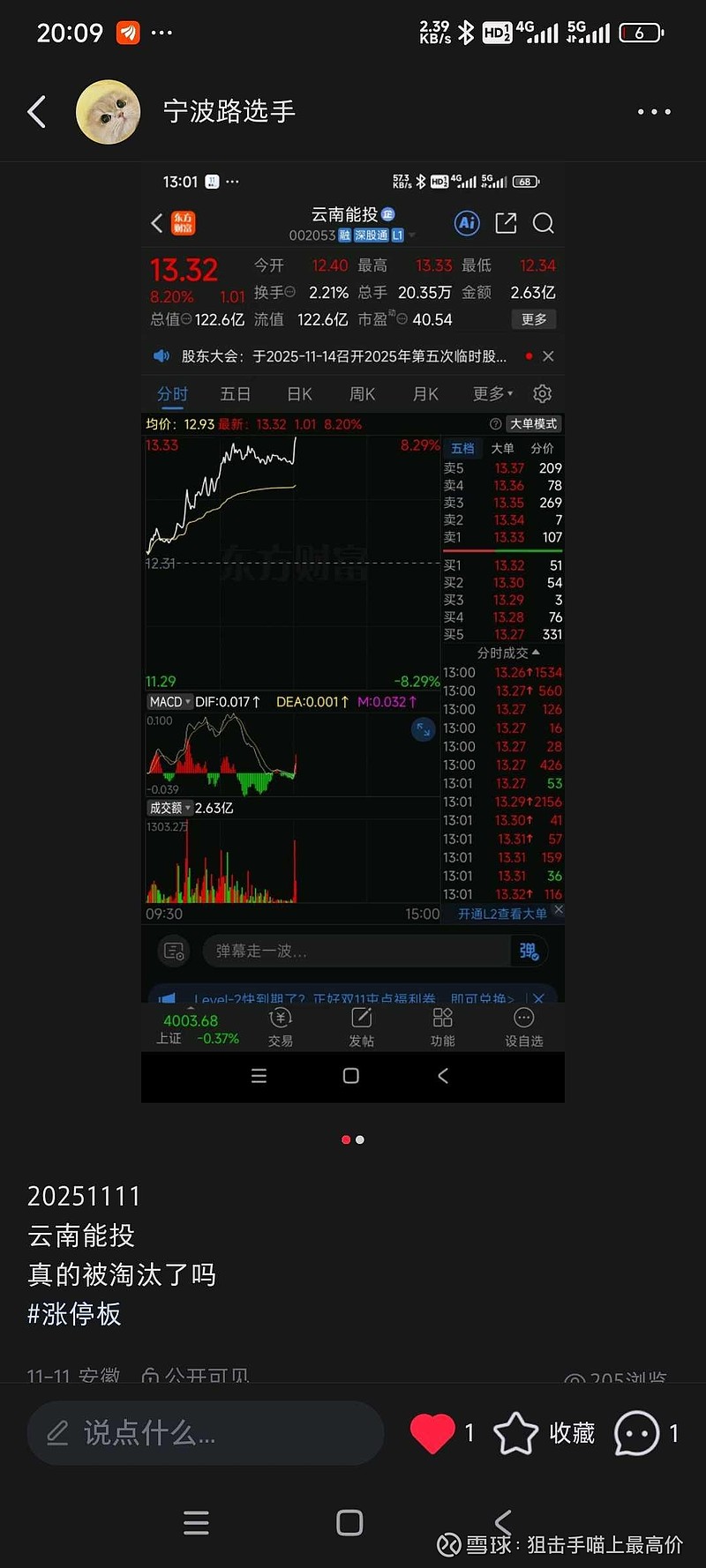This screenshot has height=1568, width=706.
Task: Tap the system home button
Action: [x=349, y=1522]
